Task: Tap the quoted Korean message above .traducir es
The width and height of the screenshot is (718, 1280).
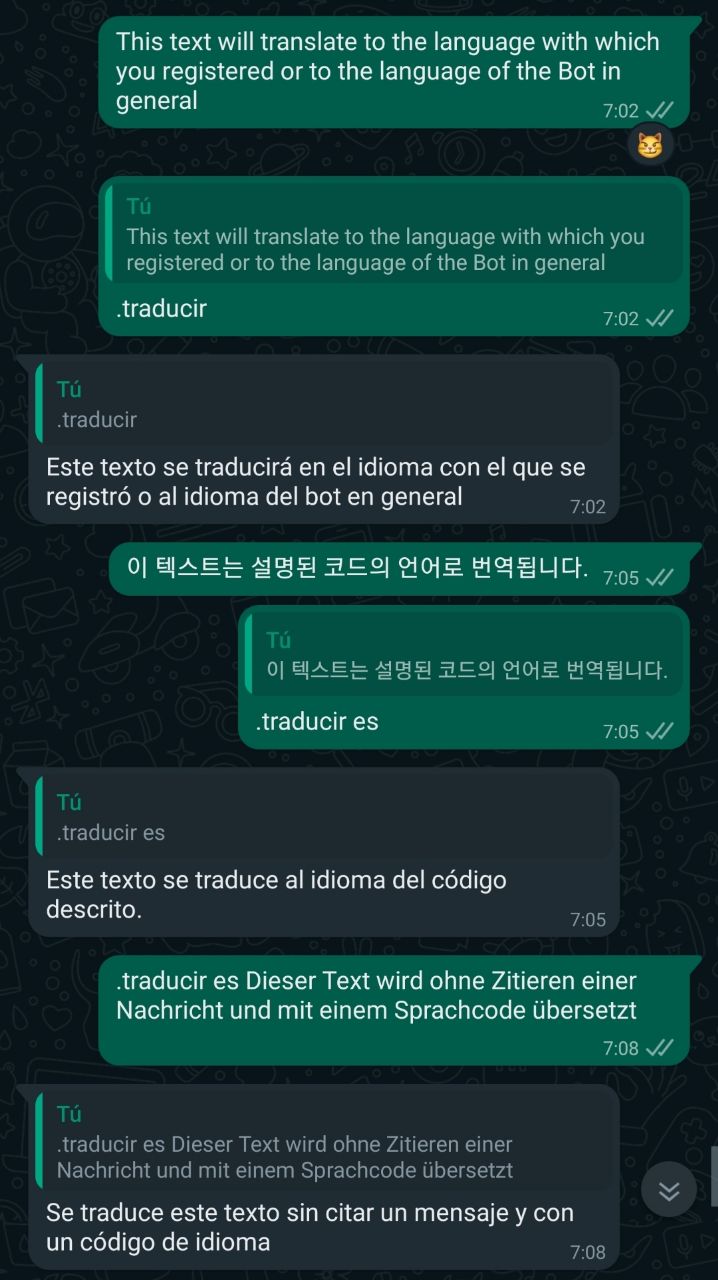Action: tap(465, 655)
